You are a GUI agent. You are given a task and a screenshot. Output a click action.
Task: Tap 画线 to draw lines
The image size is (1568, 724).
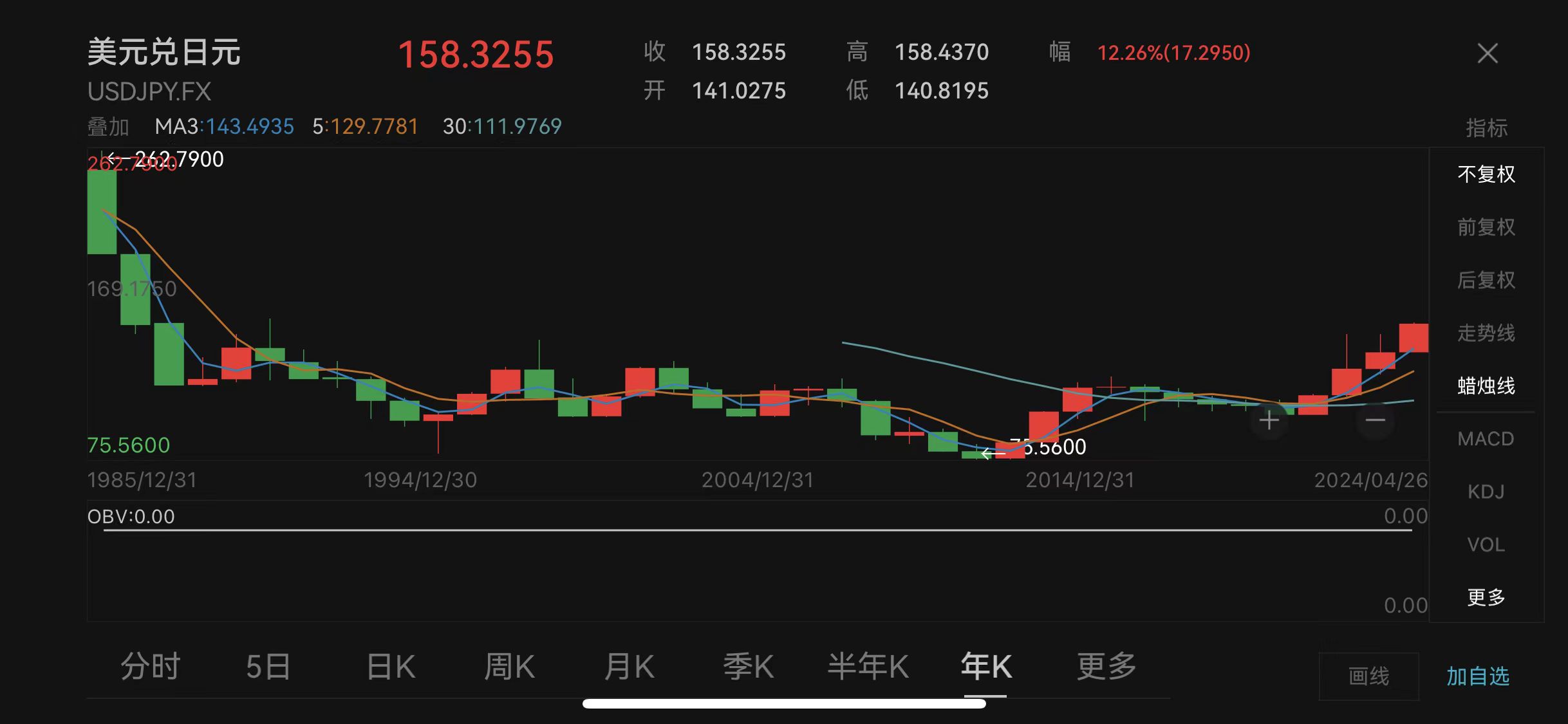click(1368, 676)
